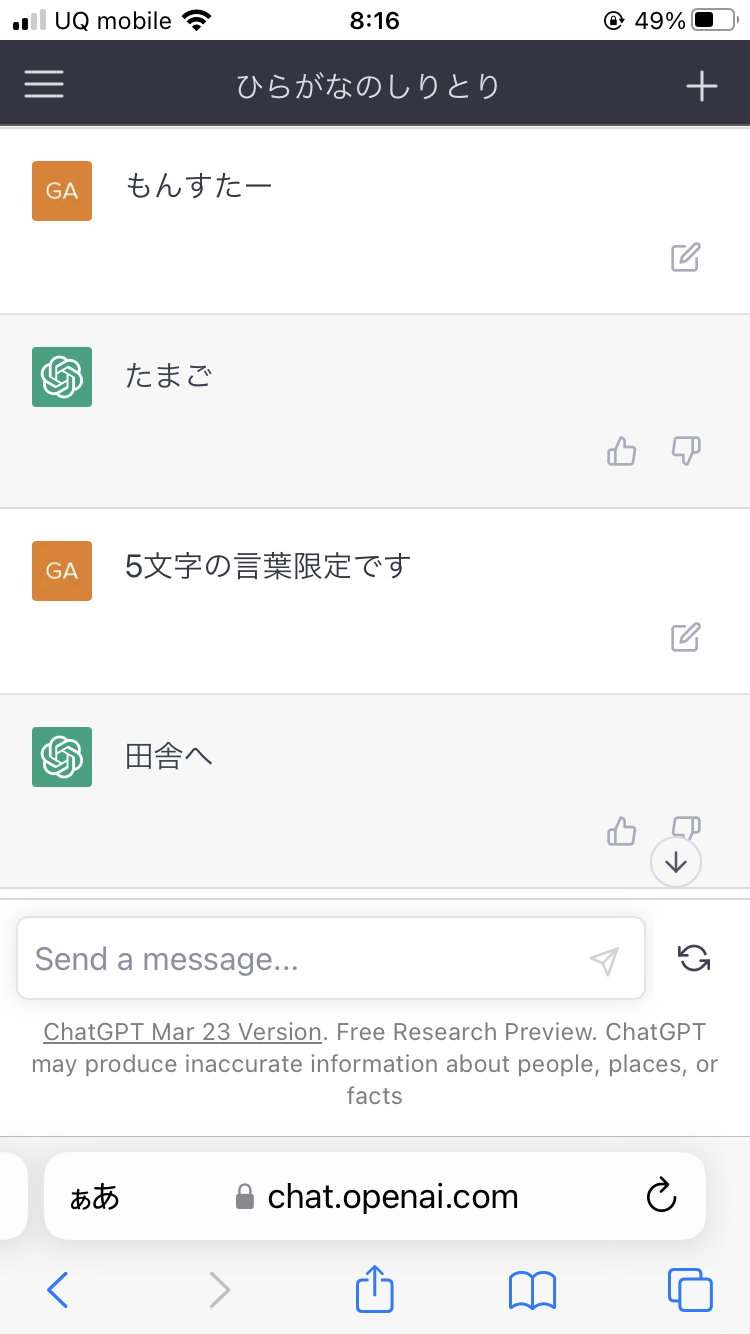Edit the 5文字の言葉限定です message
Image resolution: width=750 pixels, height=1334 pixels.
click(685, 637)
